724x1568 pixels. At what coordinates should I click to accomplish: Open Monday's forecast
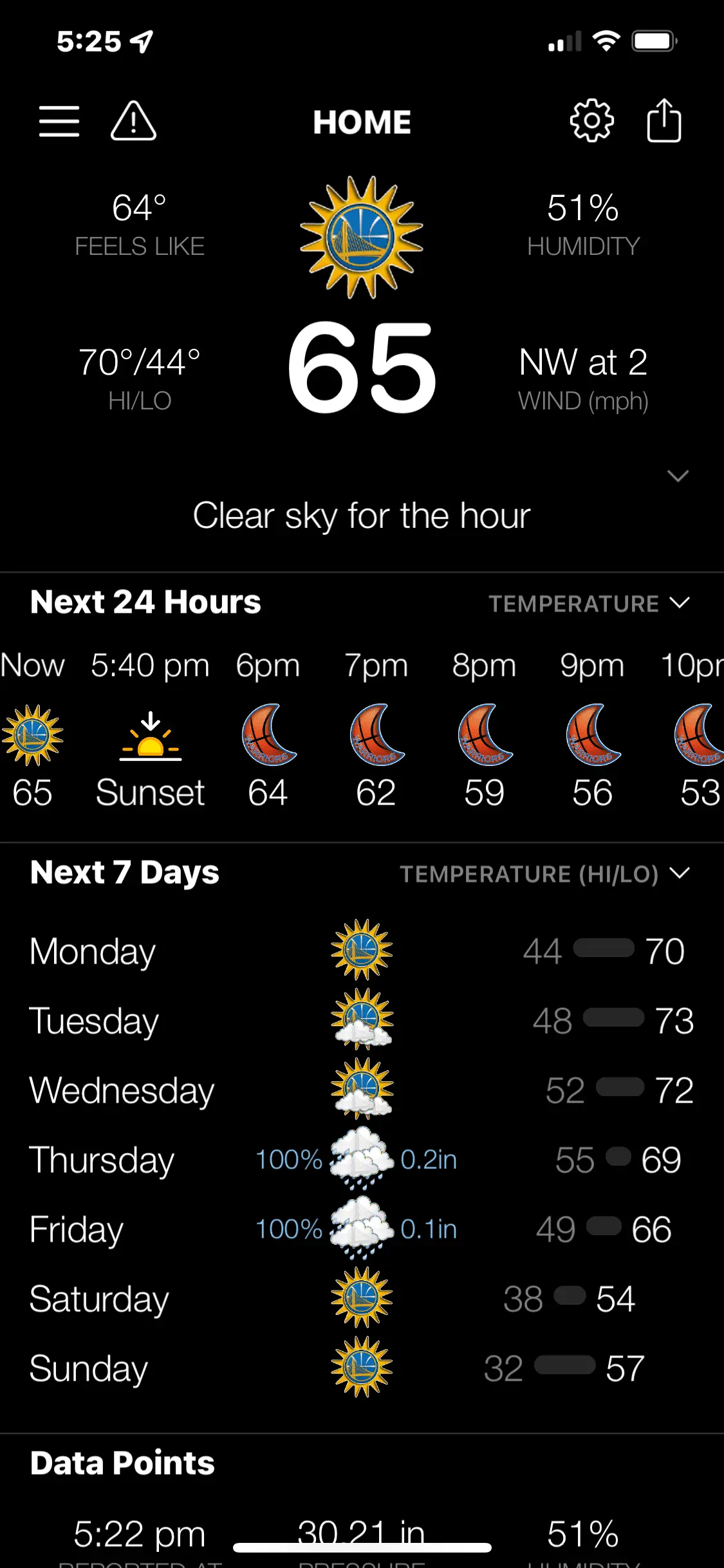click(360, 951)
